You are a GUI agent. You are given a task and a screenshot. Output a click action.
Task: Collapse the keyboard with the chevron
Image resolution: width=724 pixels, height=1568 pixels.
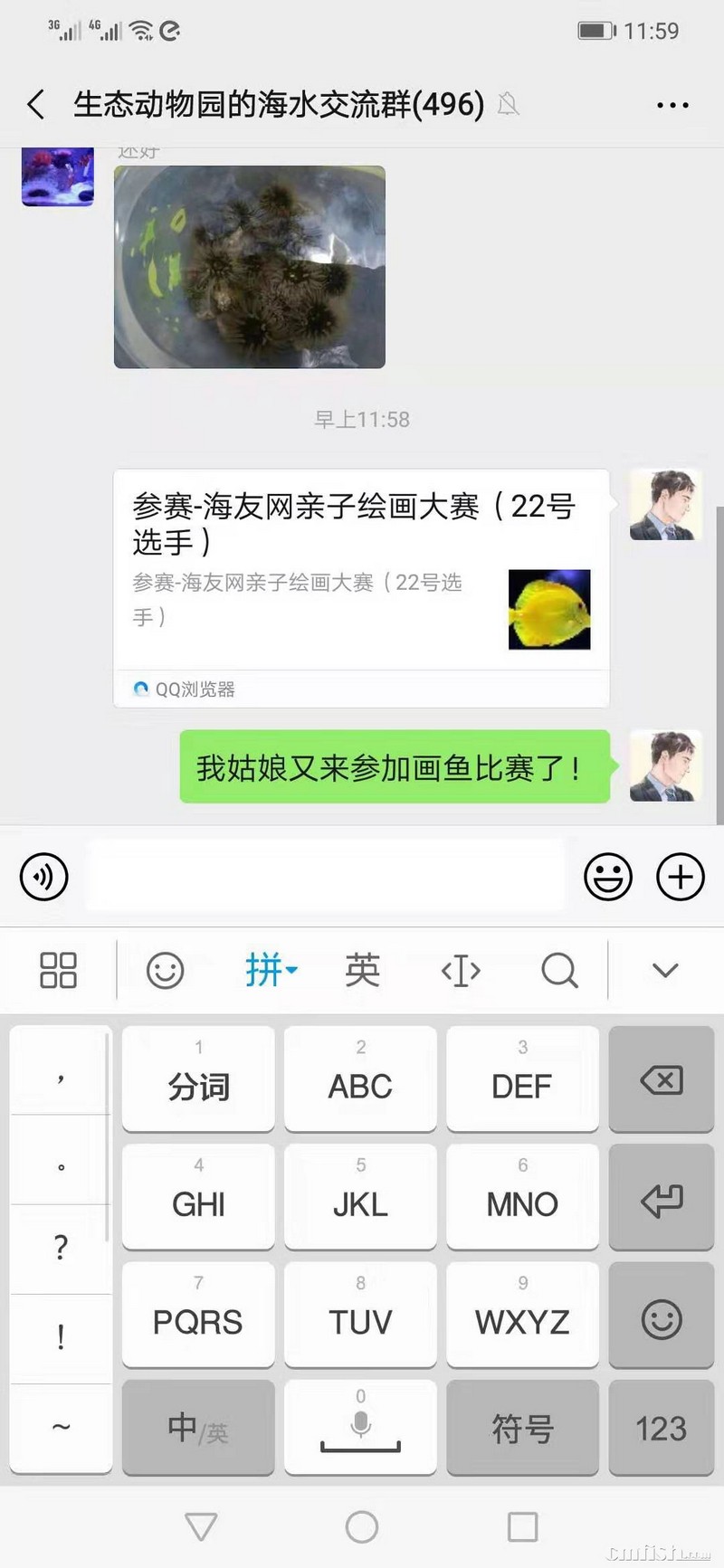665,971
